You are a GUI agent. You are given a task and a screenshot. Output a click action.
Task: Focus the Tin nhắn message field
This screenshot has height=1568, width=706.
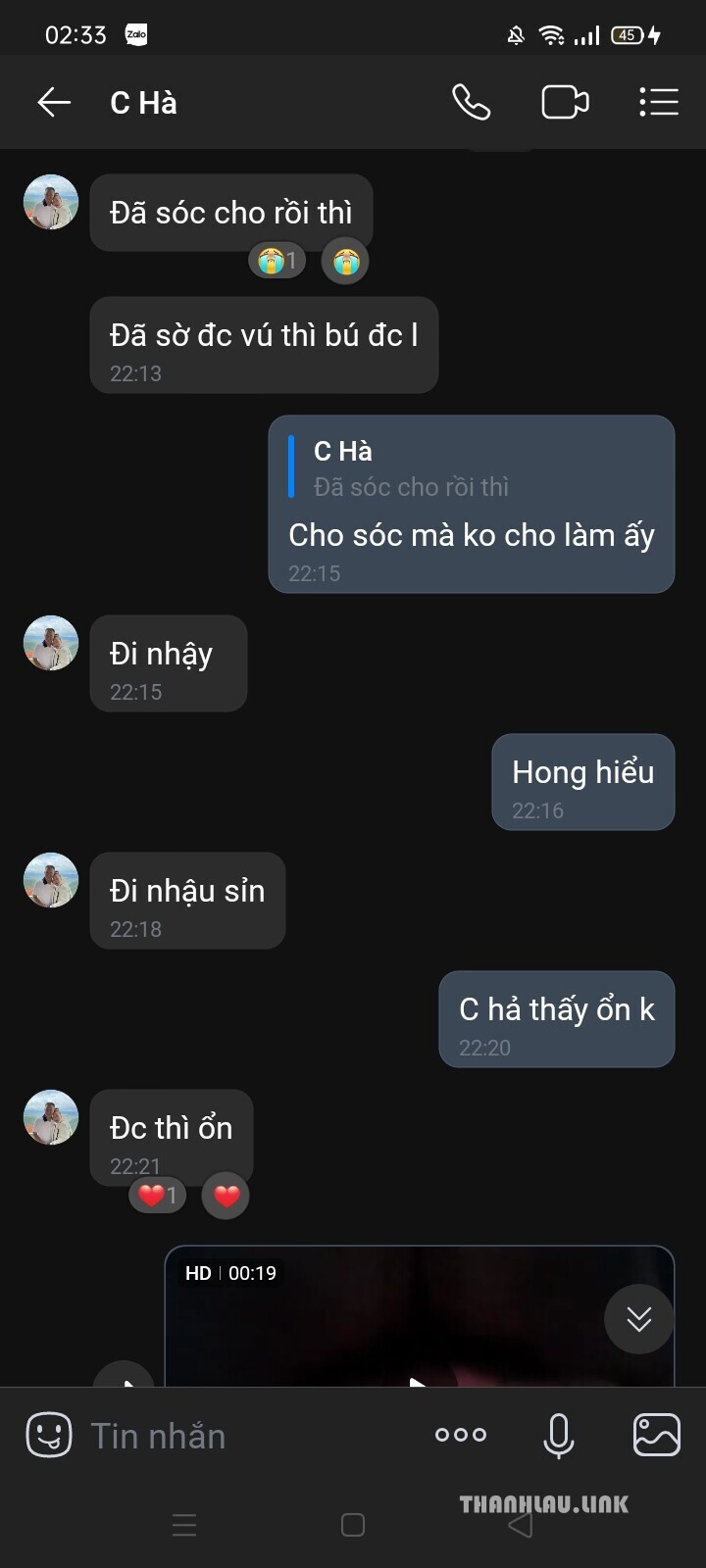click(245, 1436)
